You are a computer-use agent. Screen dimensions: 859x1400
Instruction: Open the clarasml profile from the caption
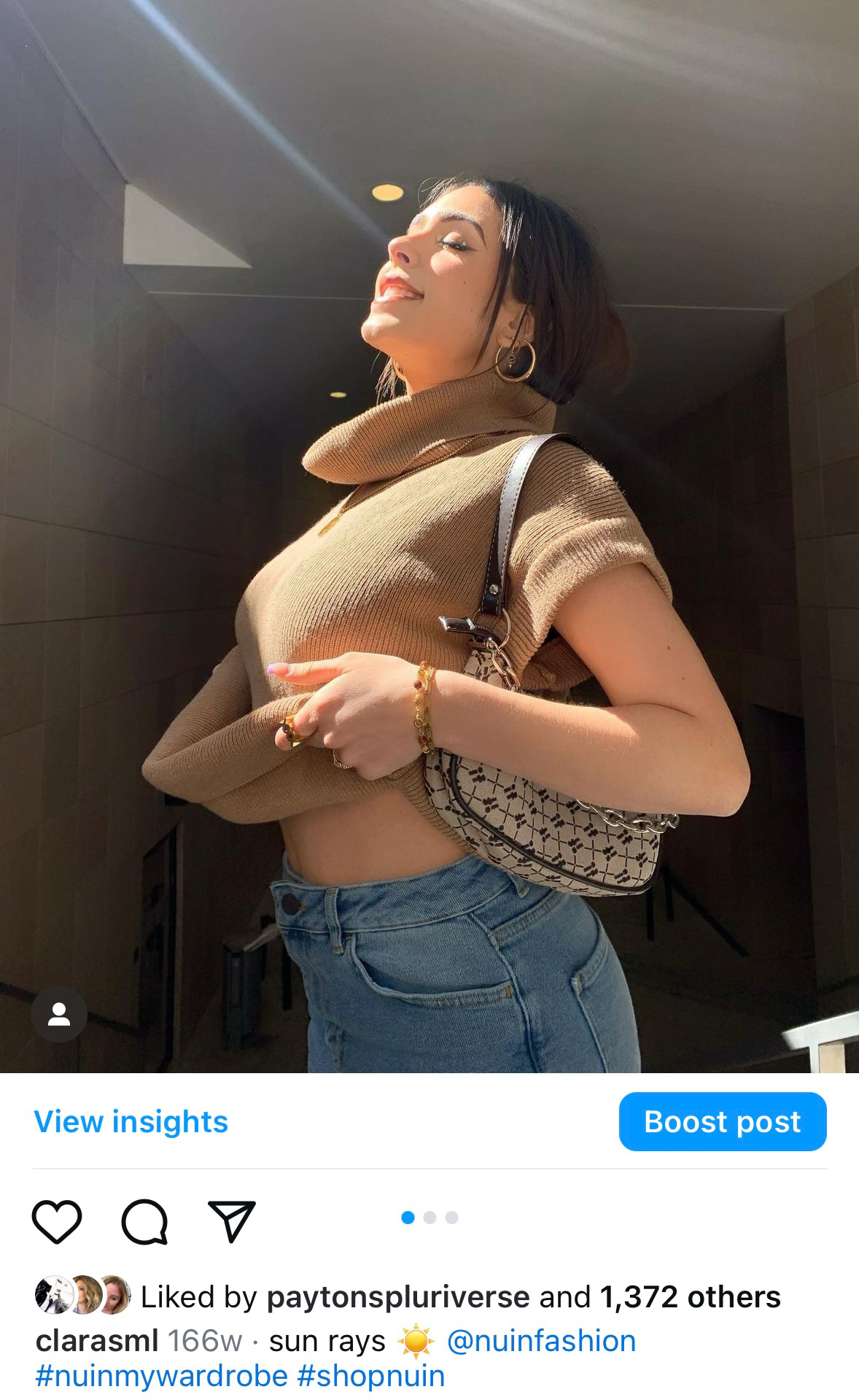pos(97,1341)
